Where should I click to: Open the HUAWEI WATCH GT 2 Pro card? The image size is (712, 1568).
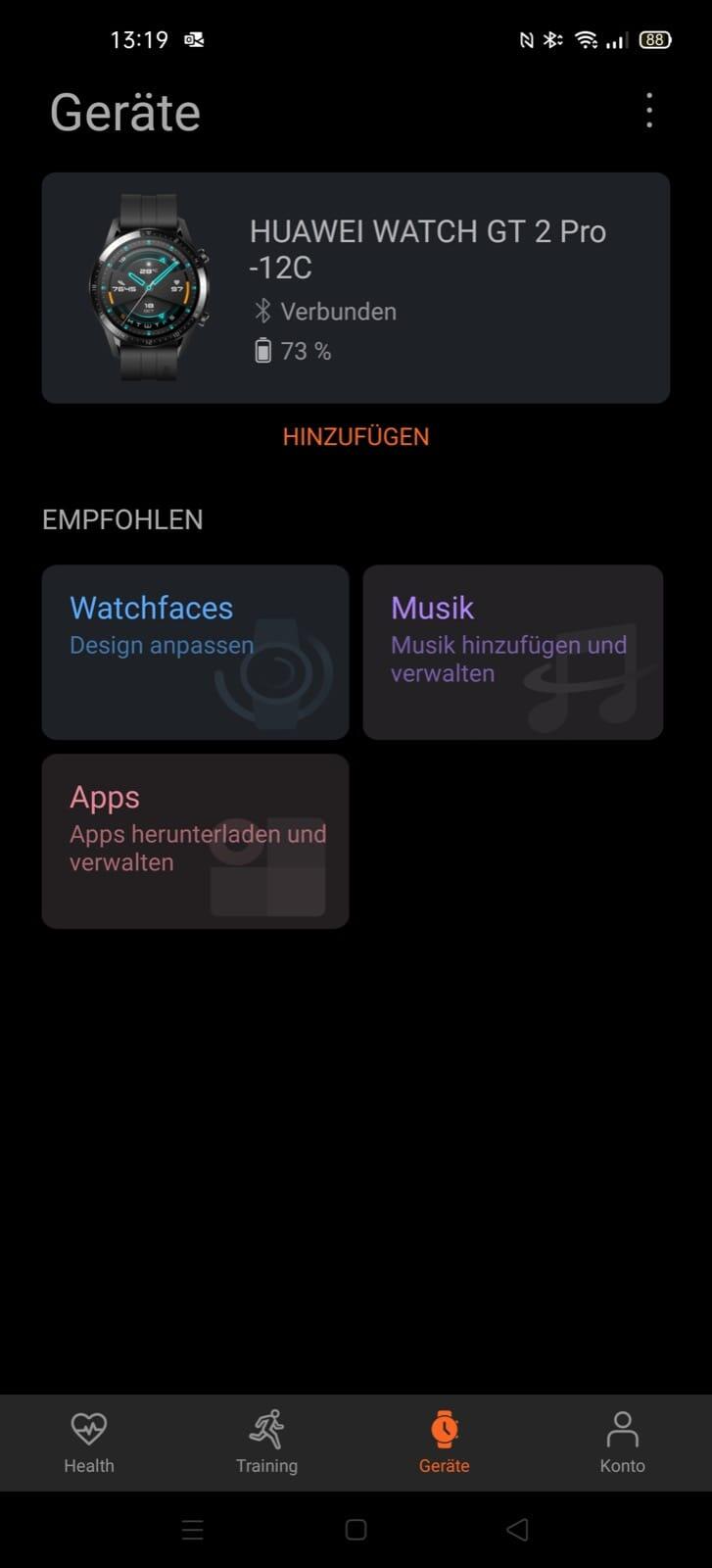[x=356, y=288]
